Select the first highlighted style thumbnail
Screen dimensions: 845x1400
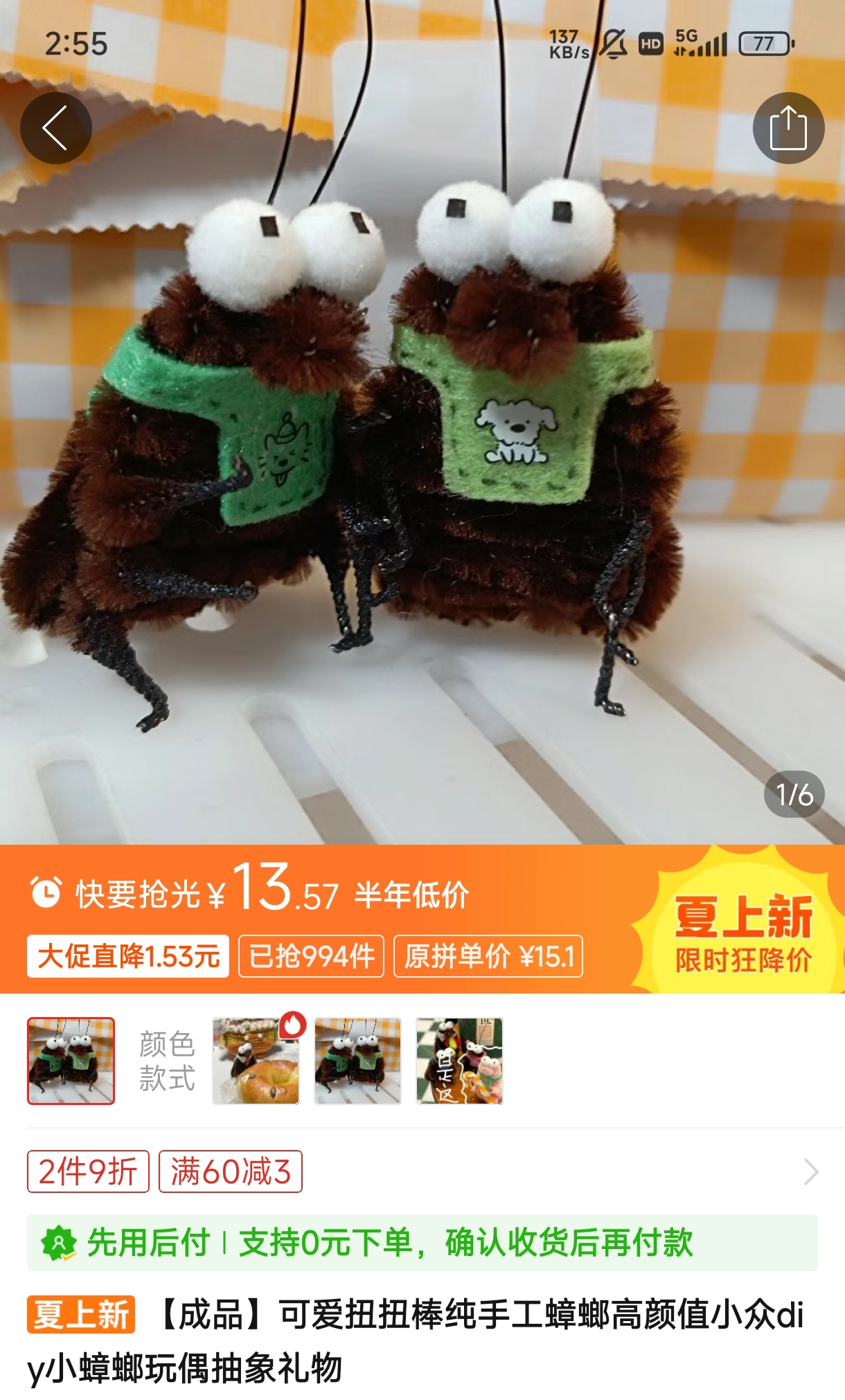coord(71,1061)
